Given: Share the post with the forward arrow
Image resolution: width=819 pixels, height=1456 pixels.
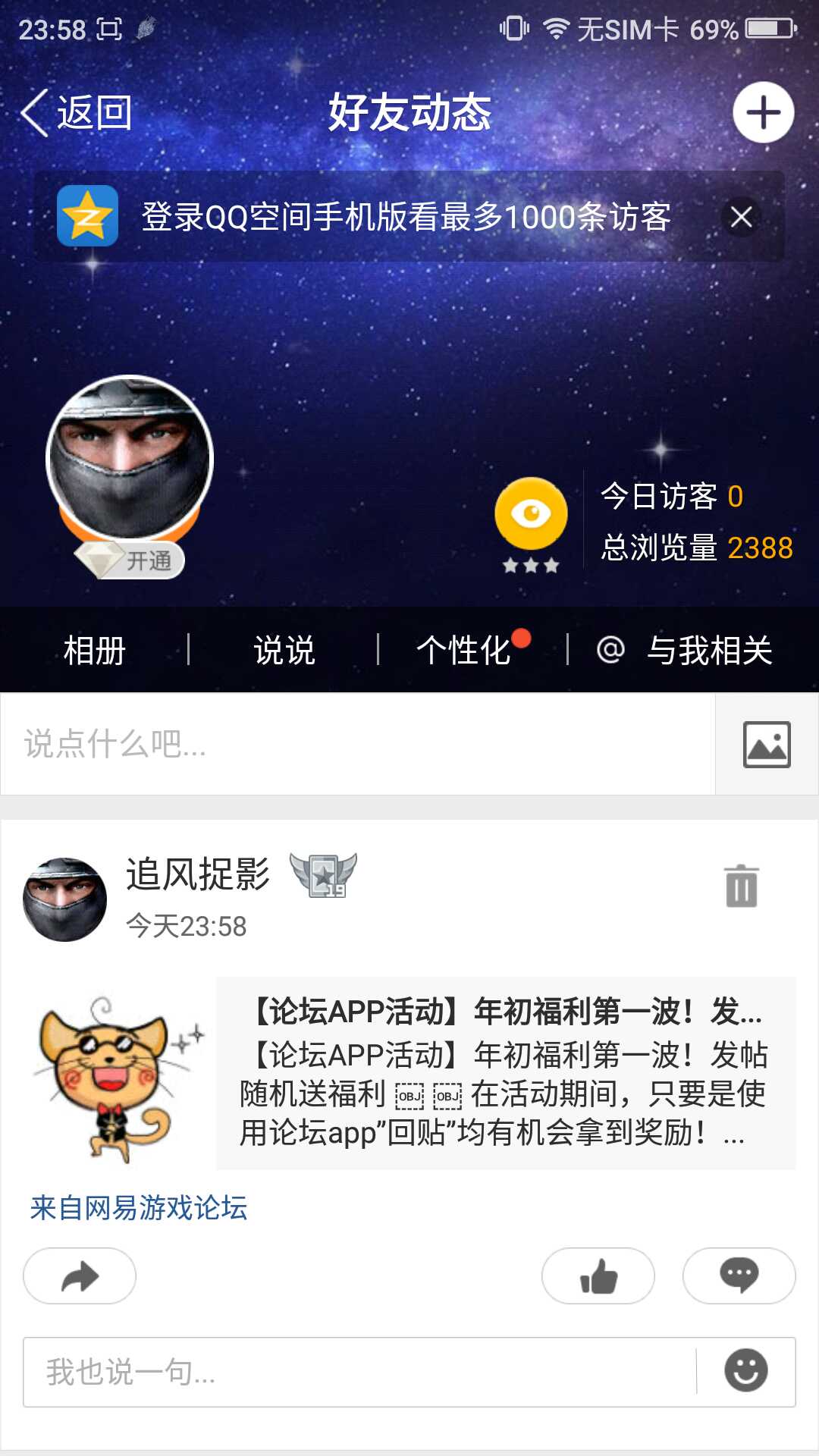Looking at the screenshot, I should click(80, 1276).
